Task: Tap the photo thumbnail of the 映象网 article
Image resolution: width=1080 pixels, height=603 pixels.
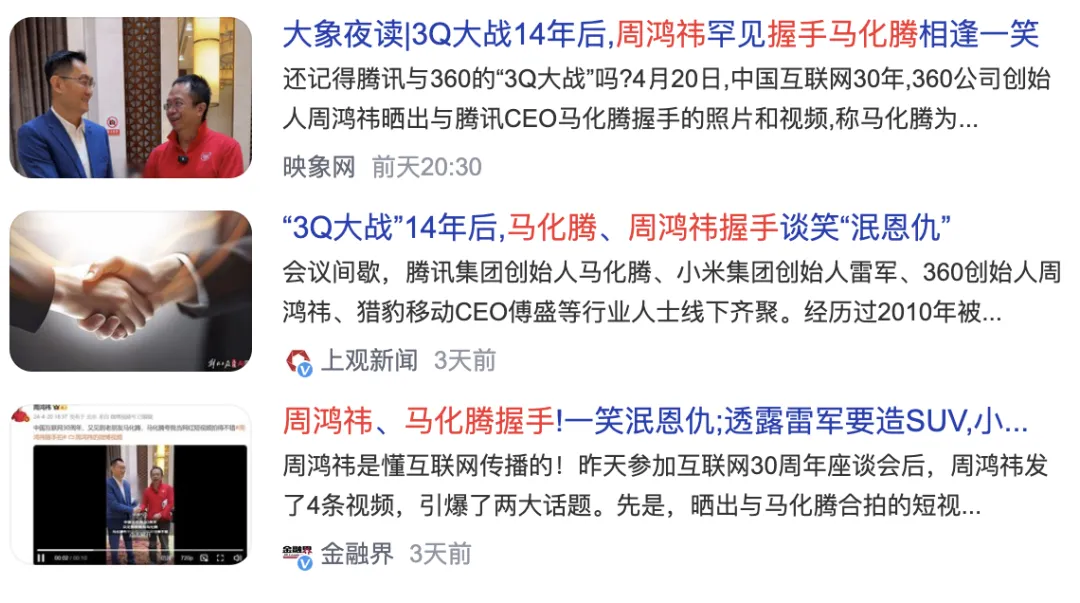Action: pos(131,98)
